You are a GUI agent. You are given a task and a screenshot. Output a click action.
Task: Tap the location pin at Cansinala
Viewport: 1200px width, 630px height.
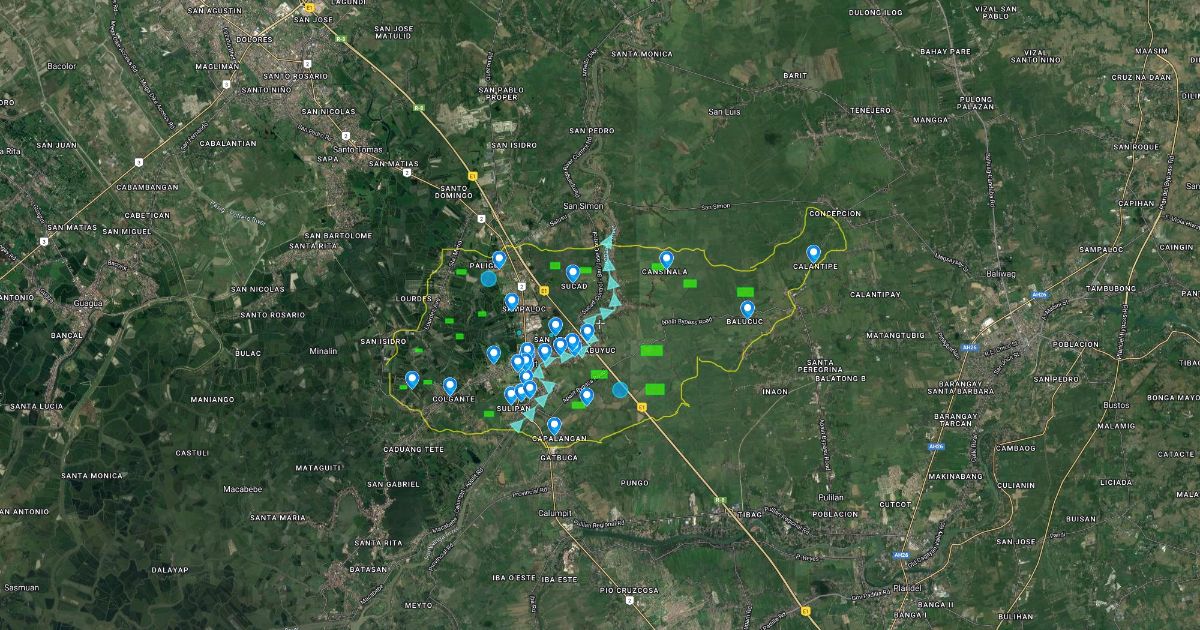[x=666, y=259]
